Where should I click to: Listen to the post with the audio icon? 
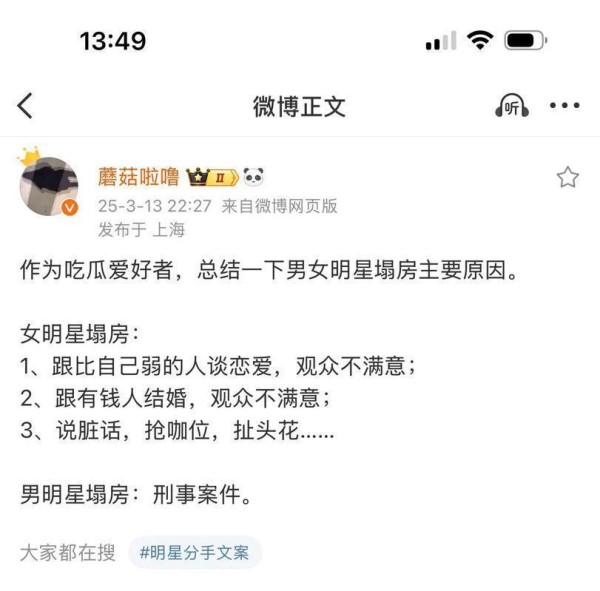pyautogui.click(x=512, y=107)
